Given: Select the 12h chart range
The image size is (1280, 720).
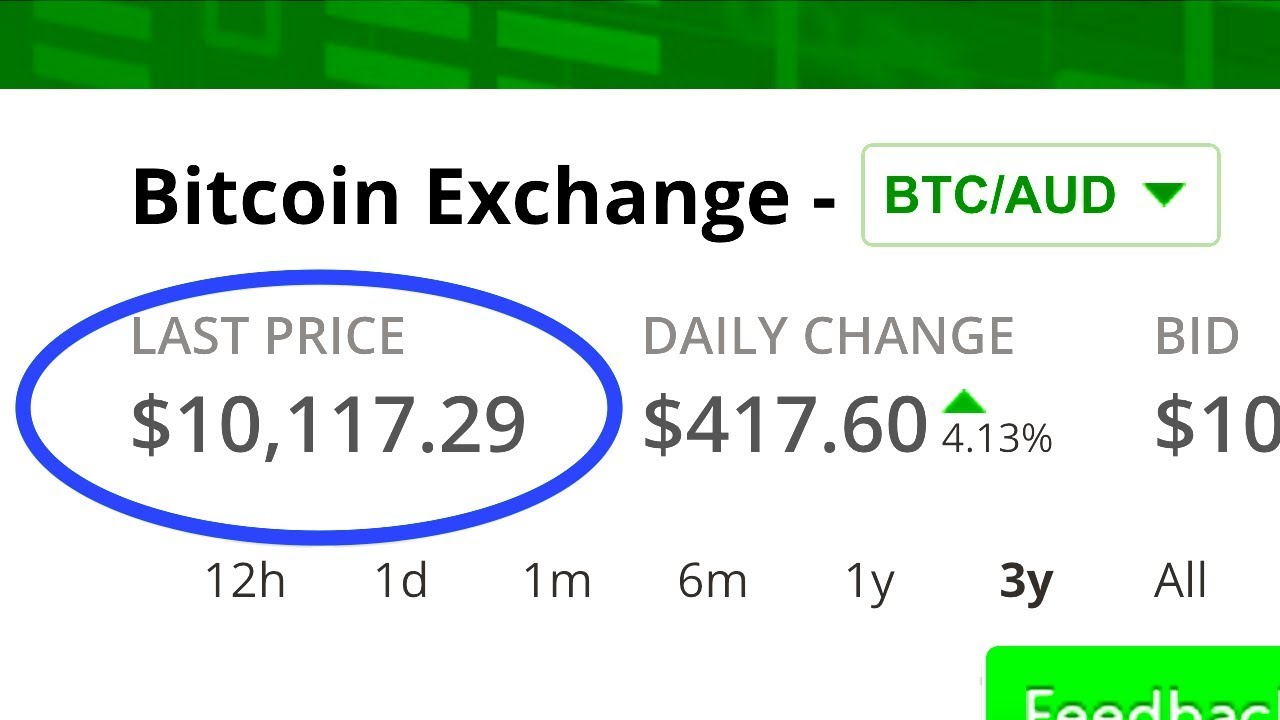Looking at the screenshot, I should click(x=245, y=580).
